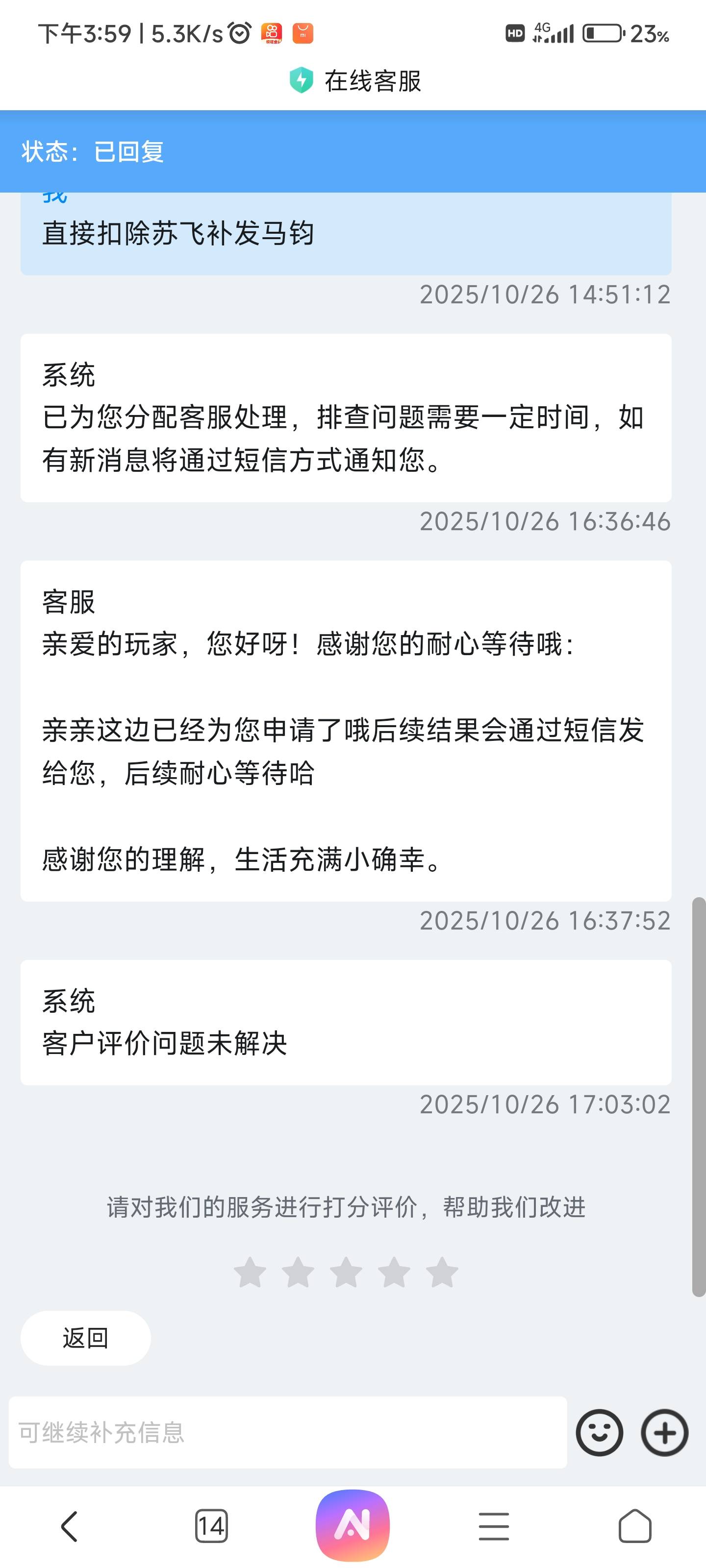Open the plus attachment menu
The height and width of the screenshot is (1568, 706).
665,1433
